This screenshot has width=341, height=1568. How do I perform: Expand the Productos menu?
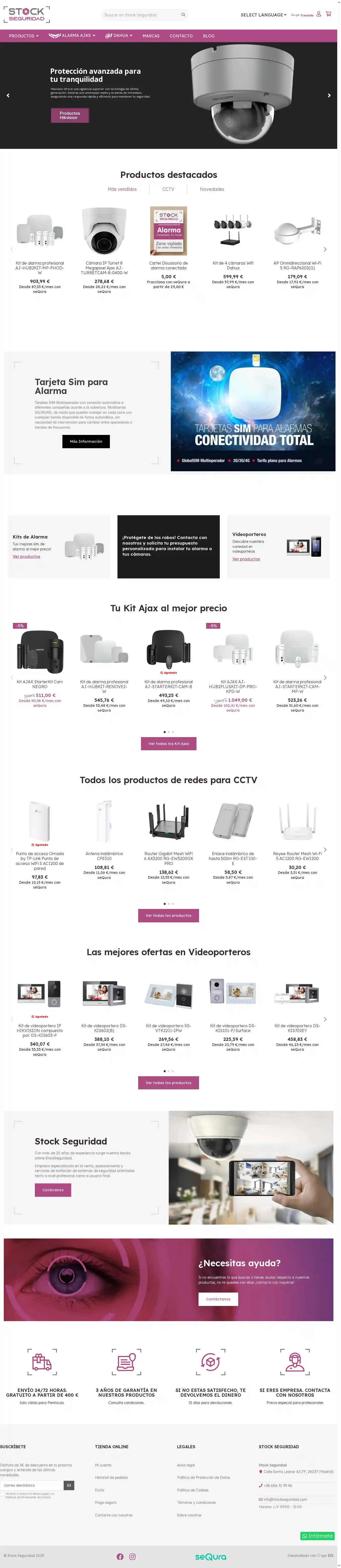click(x=24, y=36)
